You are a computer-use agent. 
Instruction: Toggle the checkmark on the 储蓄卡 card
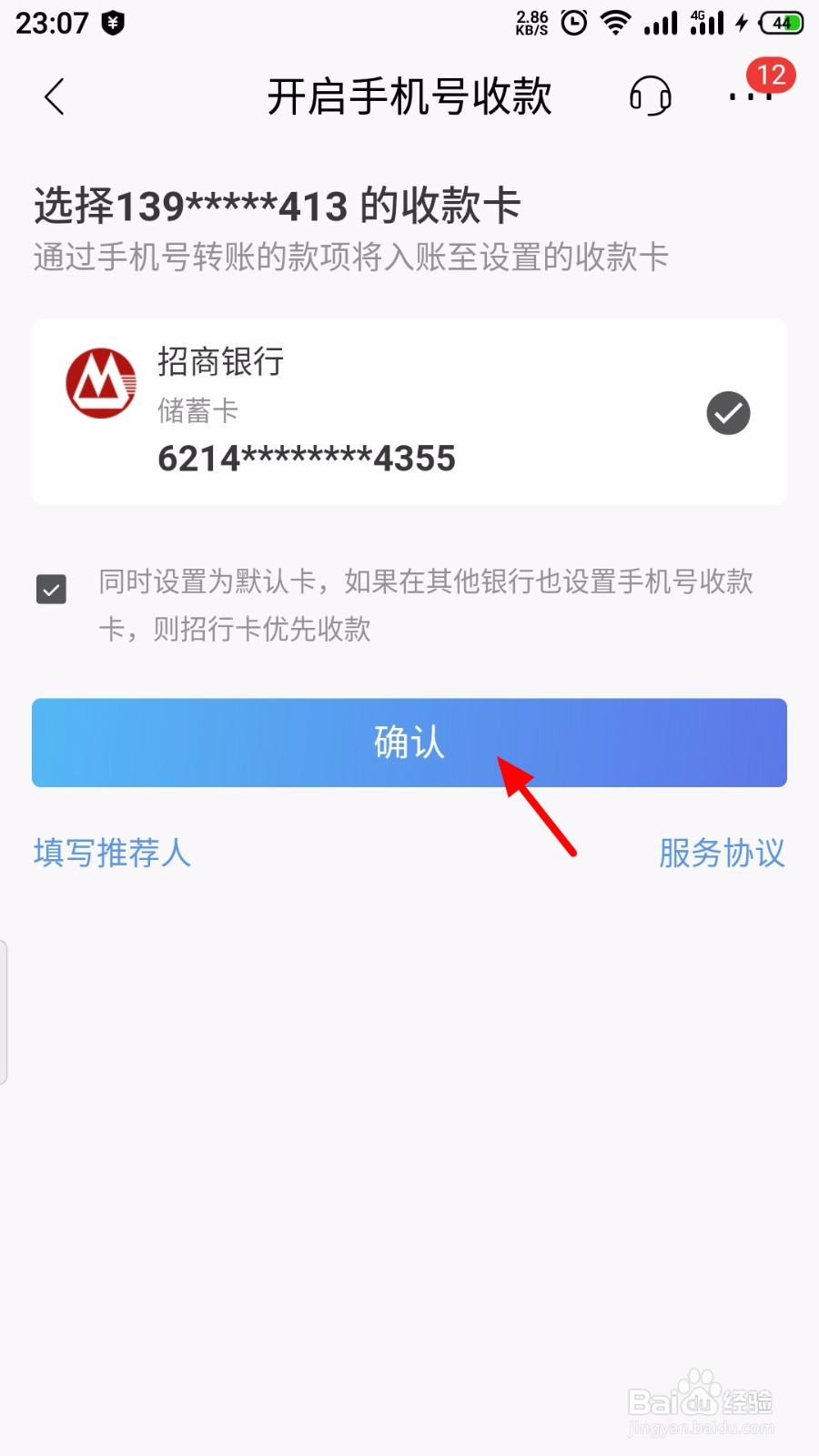tap(727, 413)
